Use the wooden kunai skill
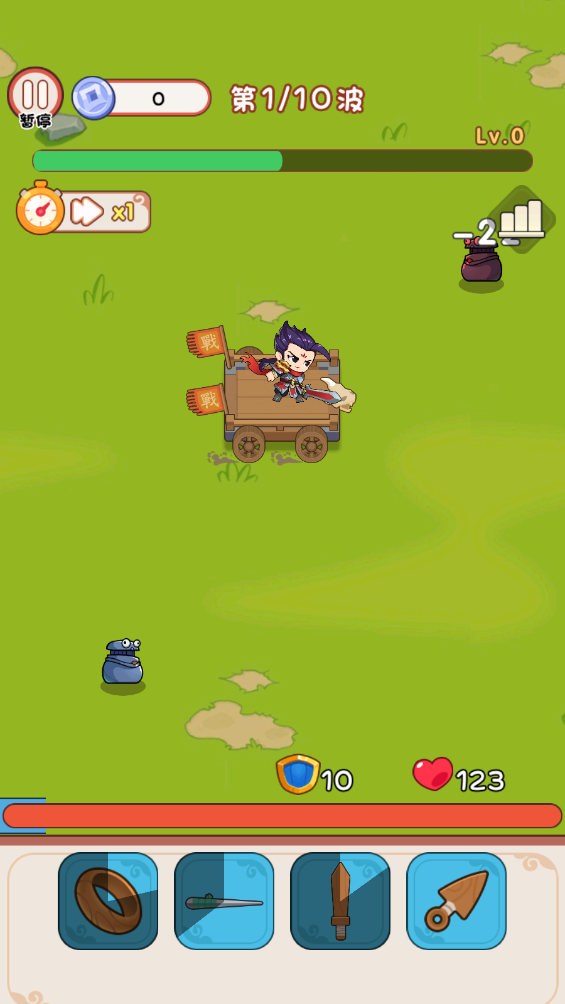 click(456, 900)
